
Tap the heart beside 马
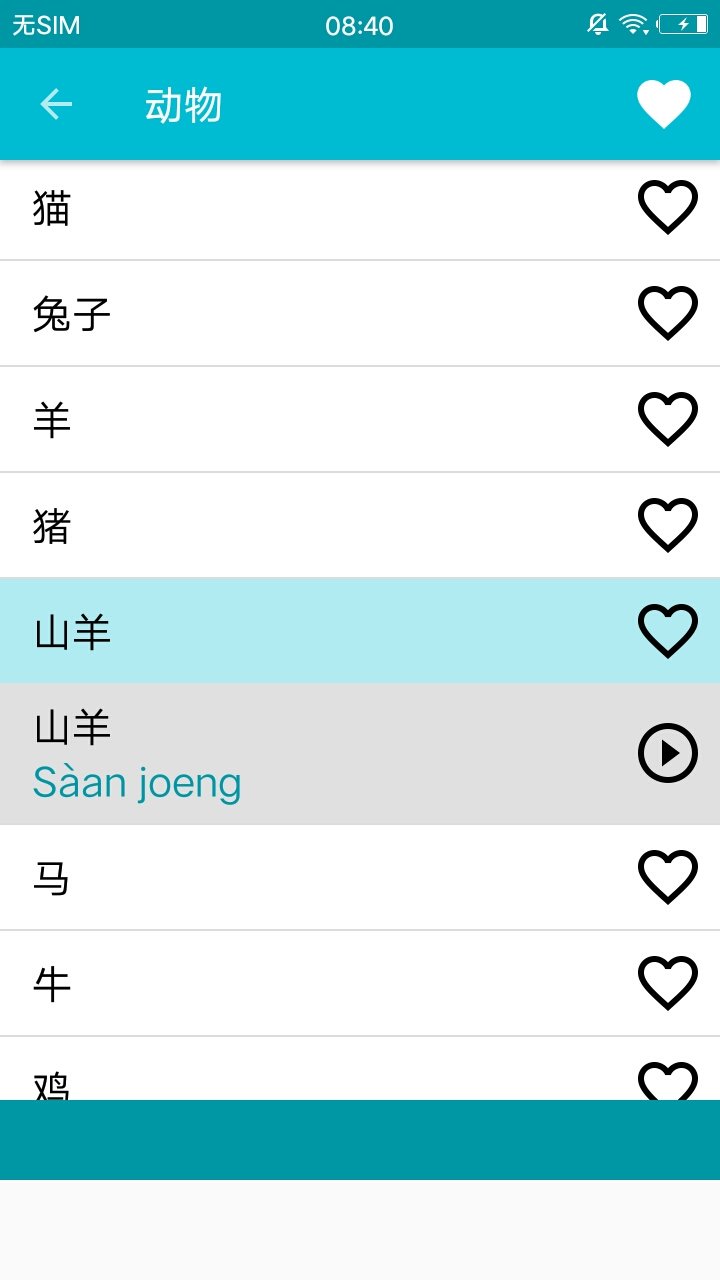point(667,877)
